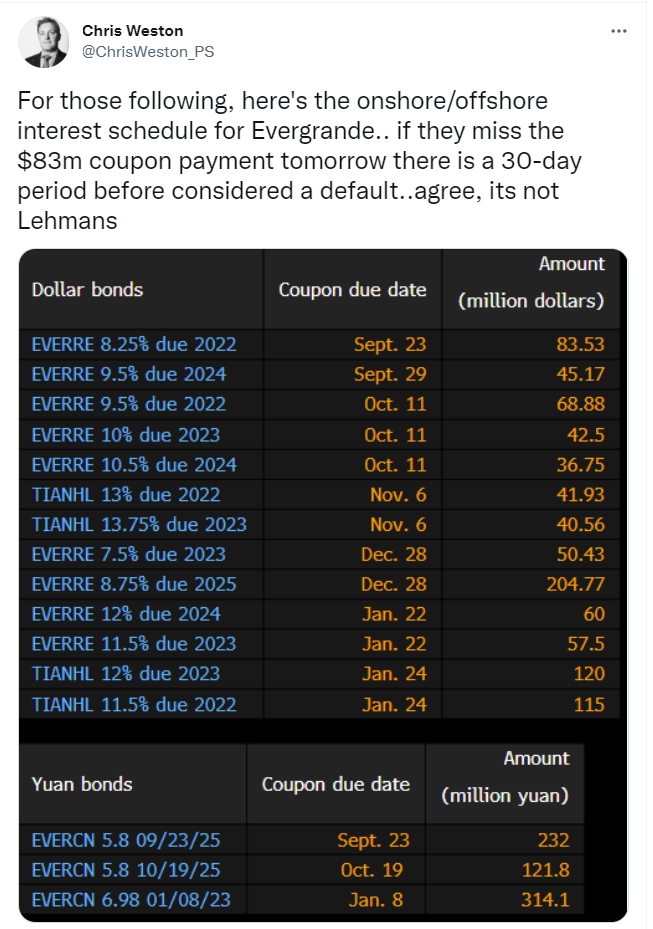The image size is (653, 929).
Task: Open the Evergrande bond schedule image
Action: [322, 585]
